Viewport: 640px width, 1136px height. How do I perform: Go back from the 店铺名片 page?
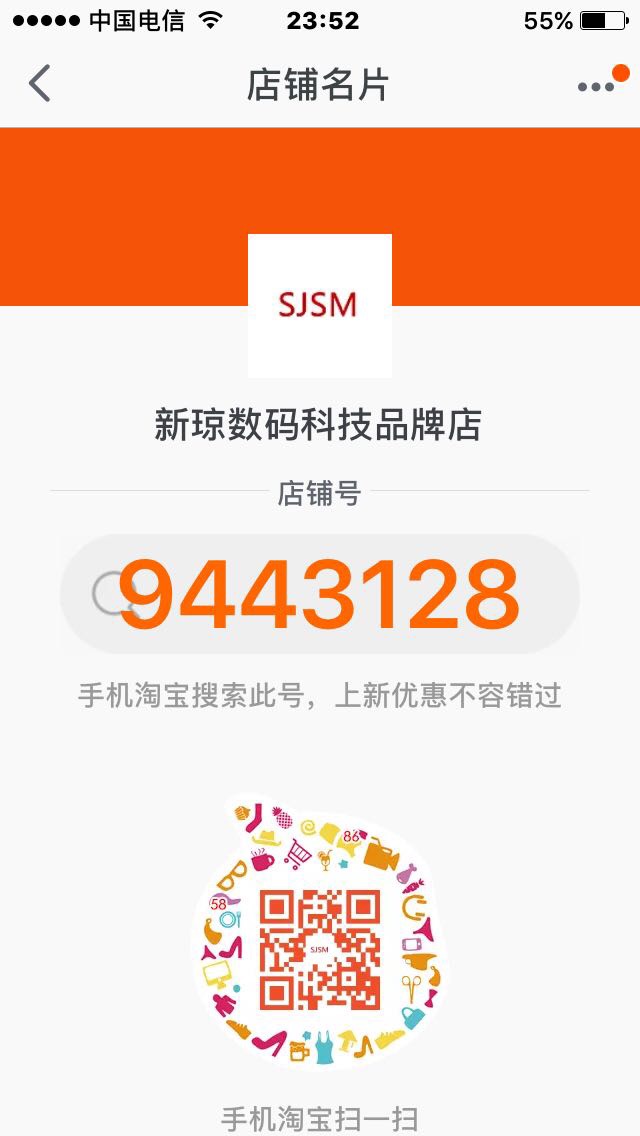coord(40,83)
